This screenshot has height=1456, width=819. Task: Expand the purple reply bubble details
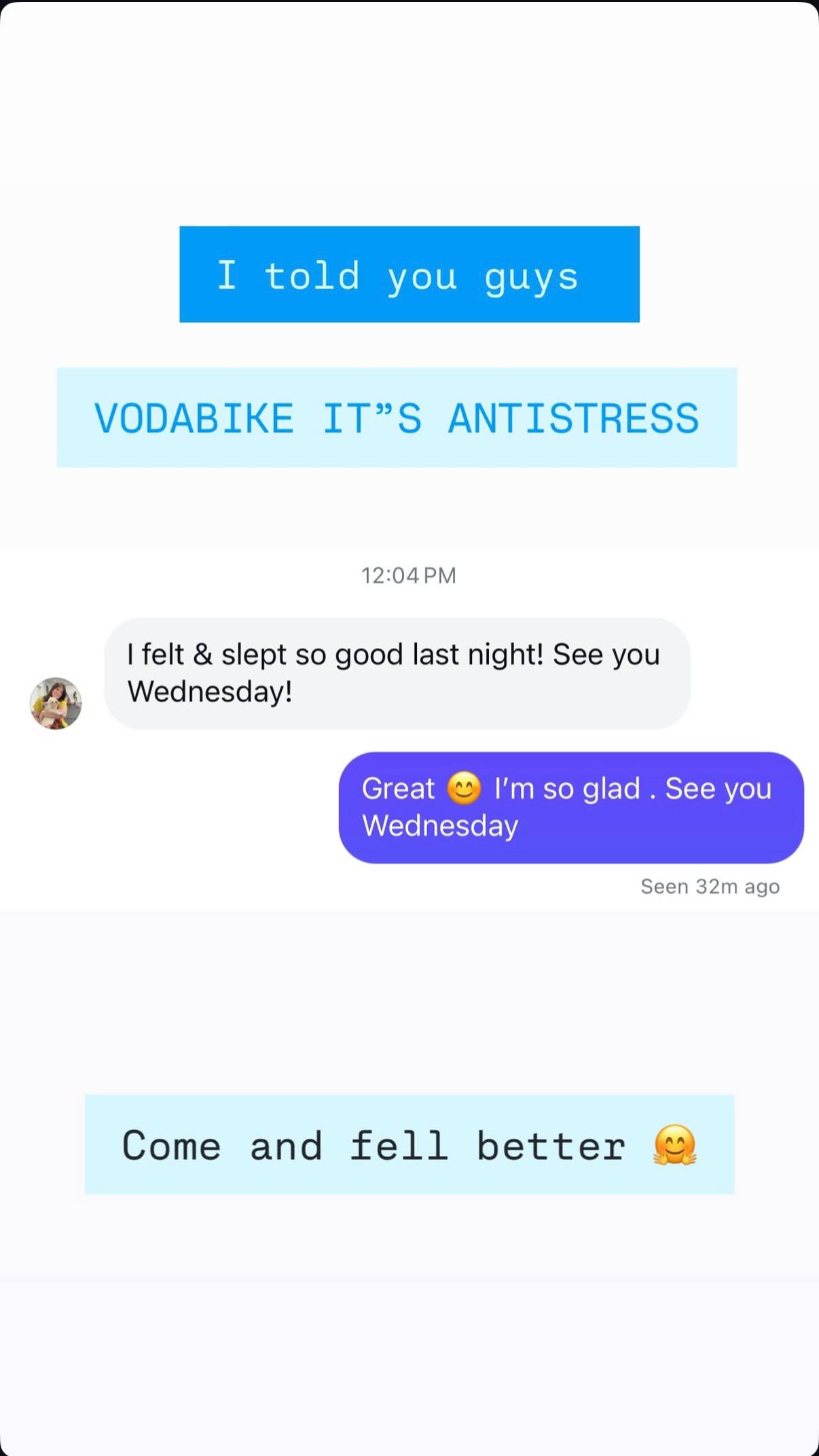(569, 807)
